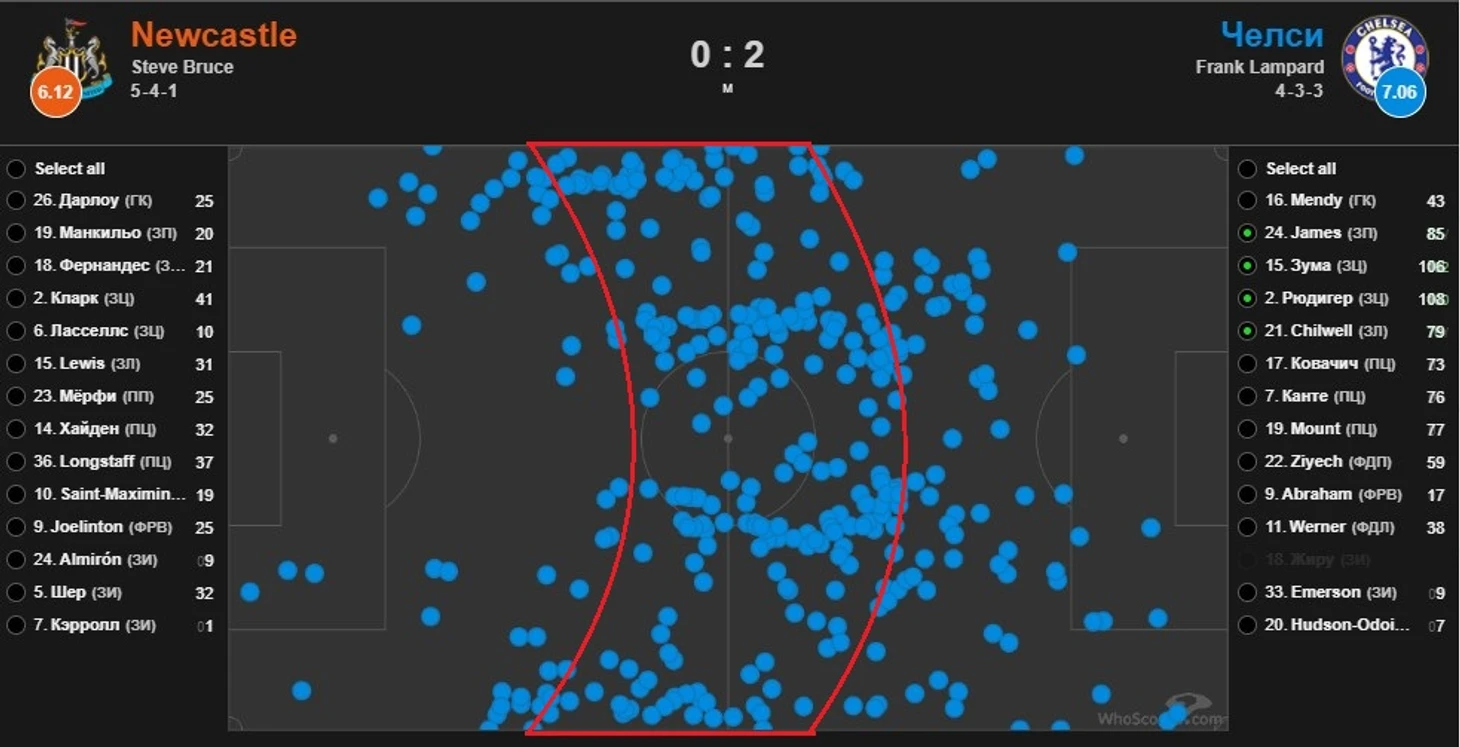Enable Lewis touches on the pitch
This screenshot has width=1460, height=747.
coord(16,364)
